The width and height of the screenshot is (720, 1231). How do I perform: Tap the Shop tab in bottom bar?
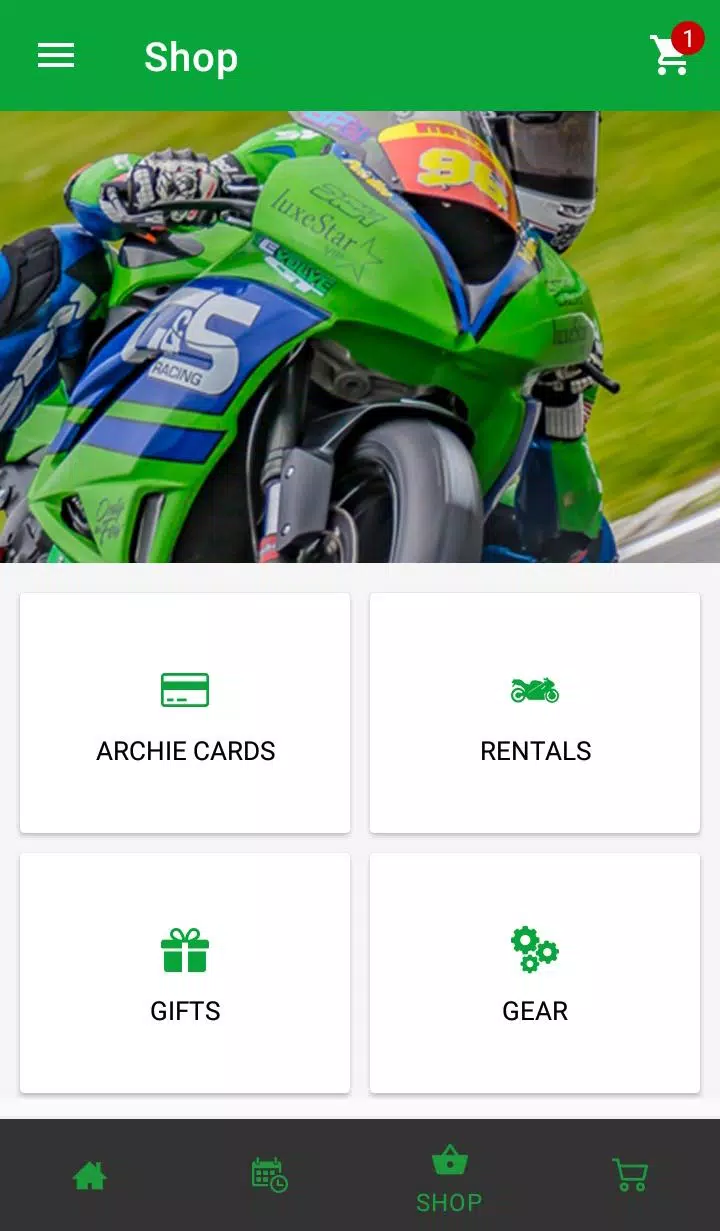tap(449, 1180)
